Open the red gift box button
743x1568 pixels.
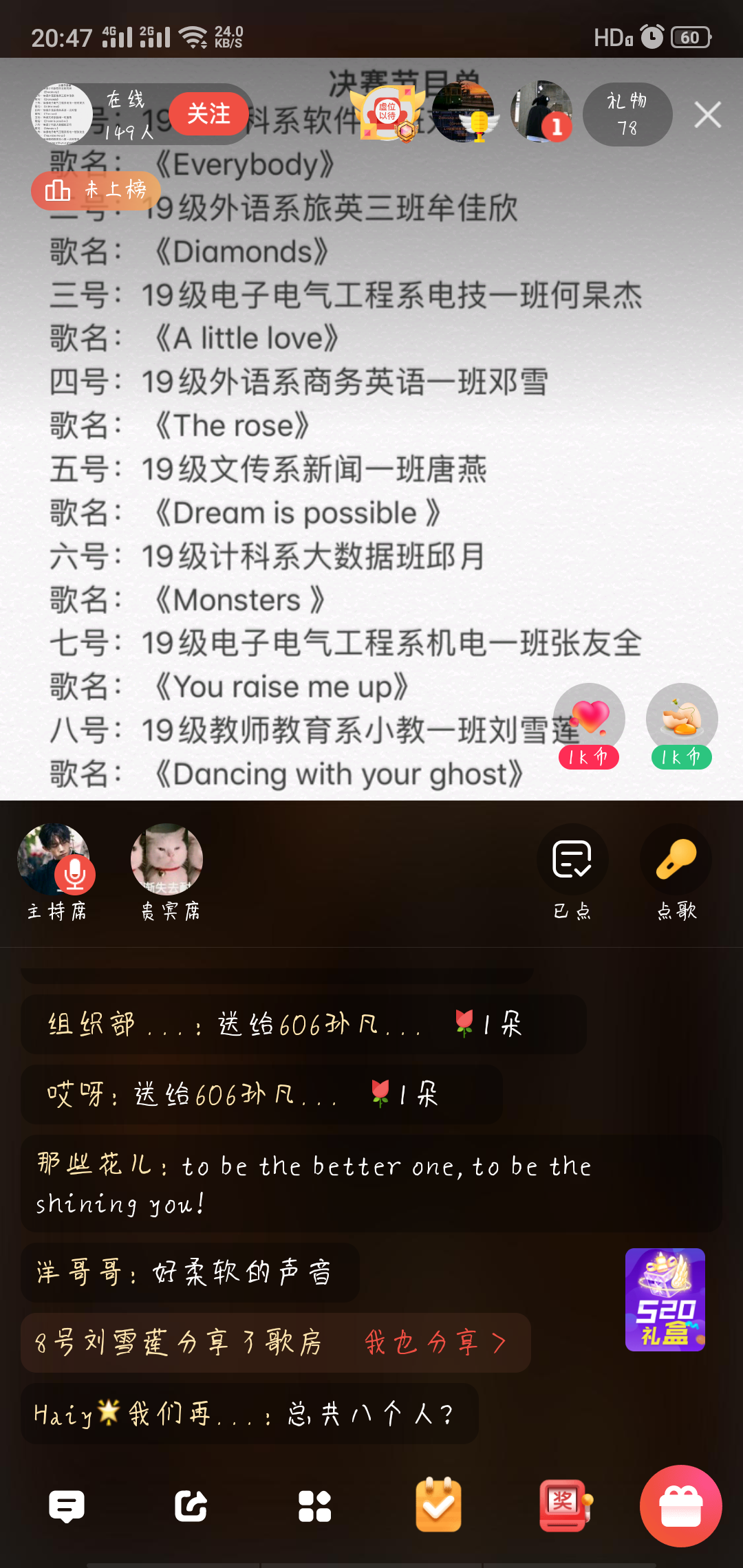click(680, 1506)
